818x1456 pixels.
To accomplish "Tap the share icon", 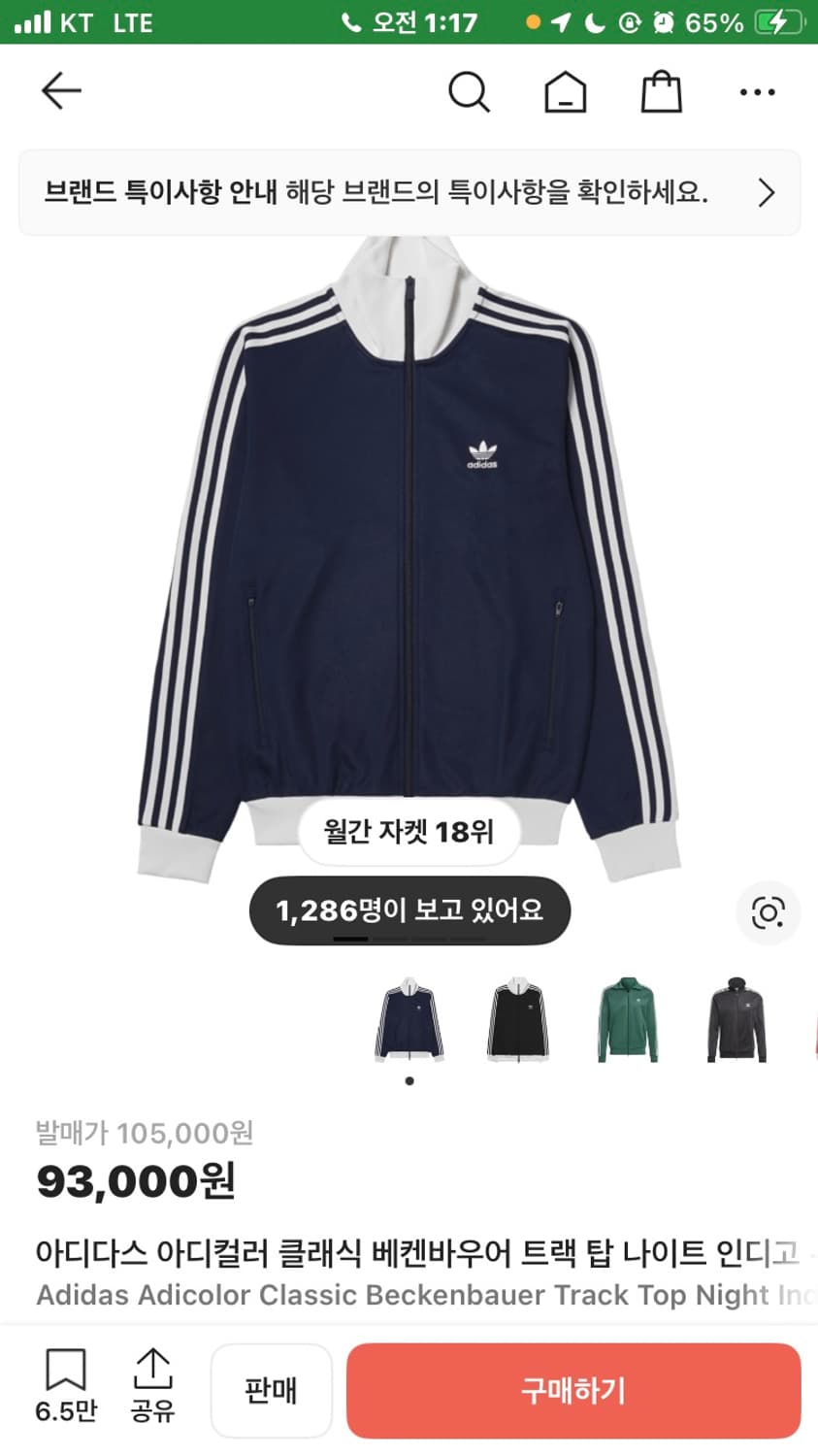I will 153,1390.
